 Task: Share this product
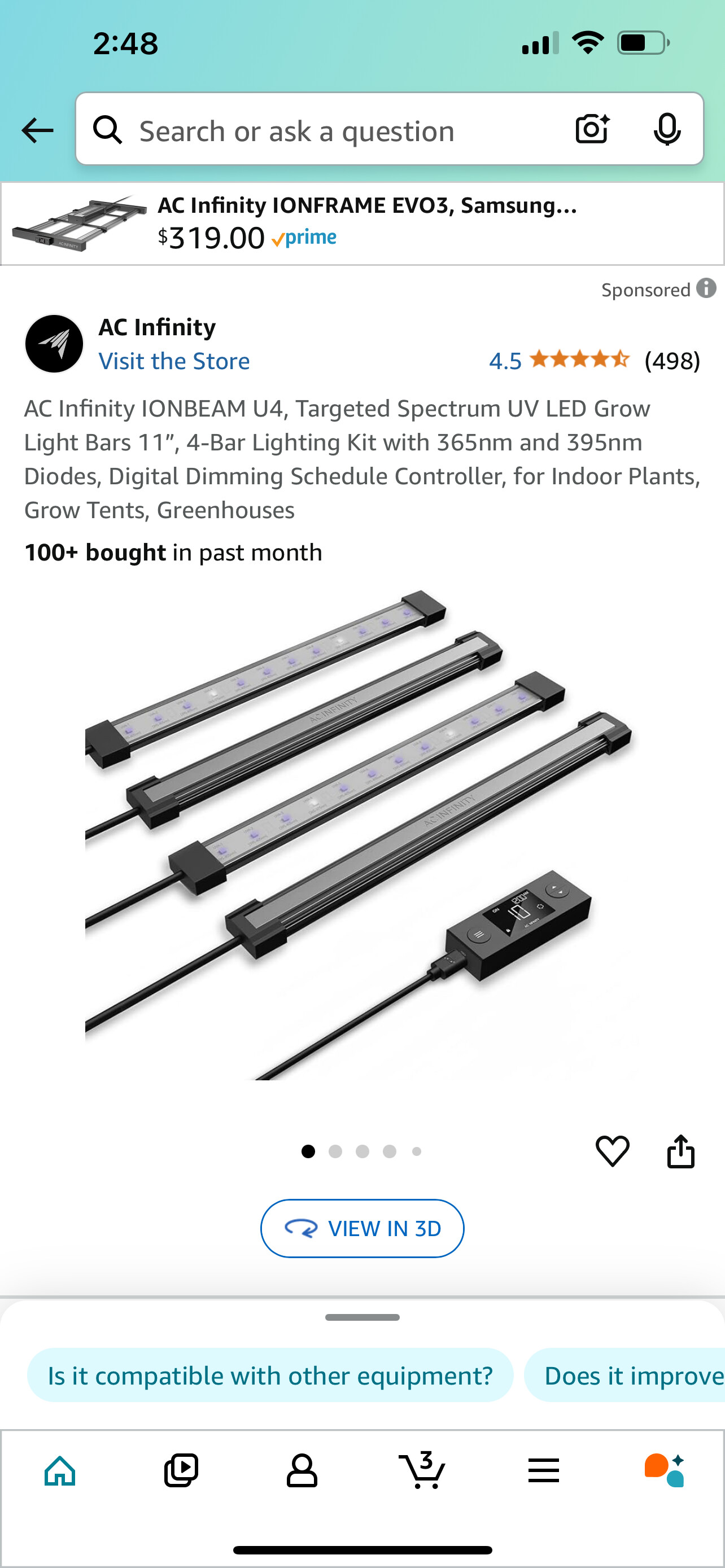680,1150
